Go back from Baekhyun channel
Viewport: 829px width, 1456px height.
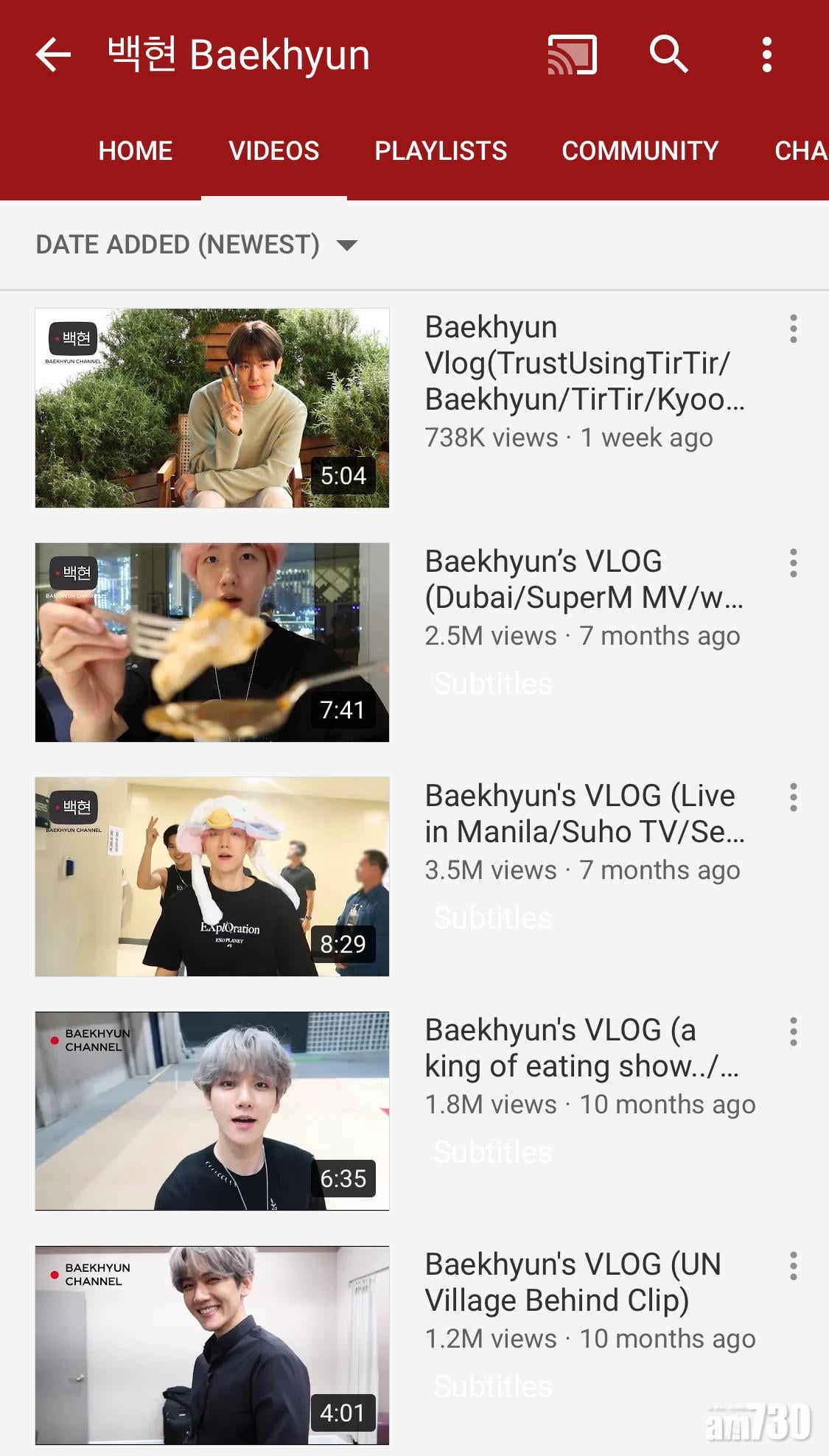[x=54, y=55]
